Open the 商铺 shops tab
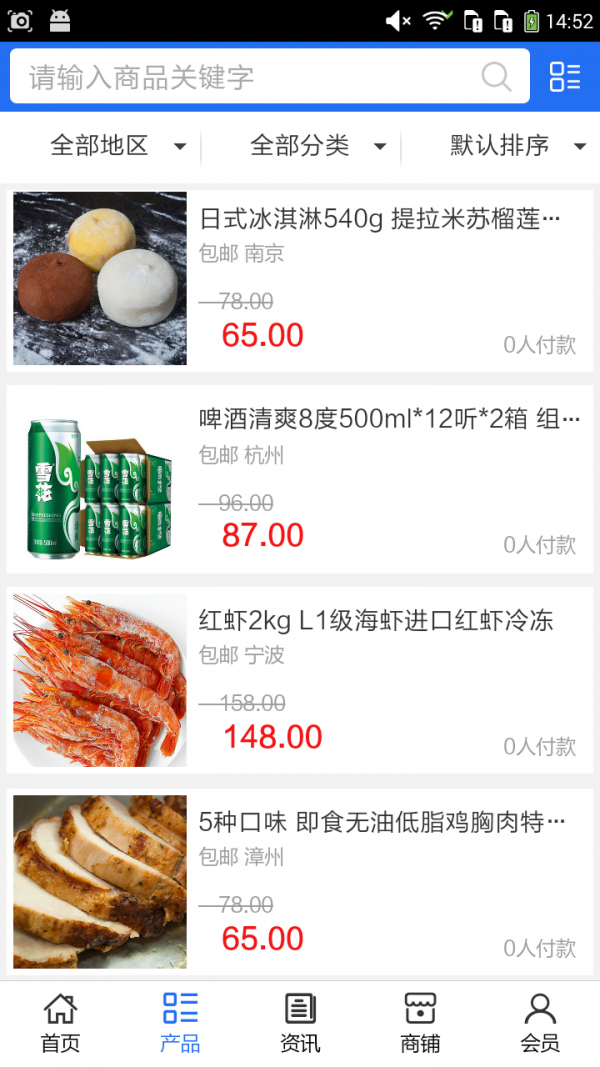 [420, 1023]
